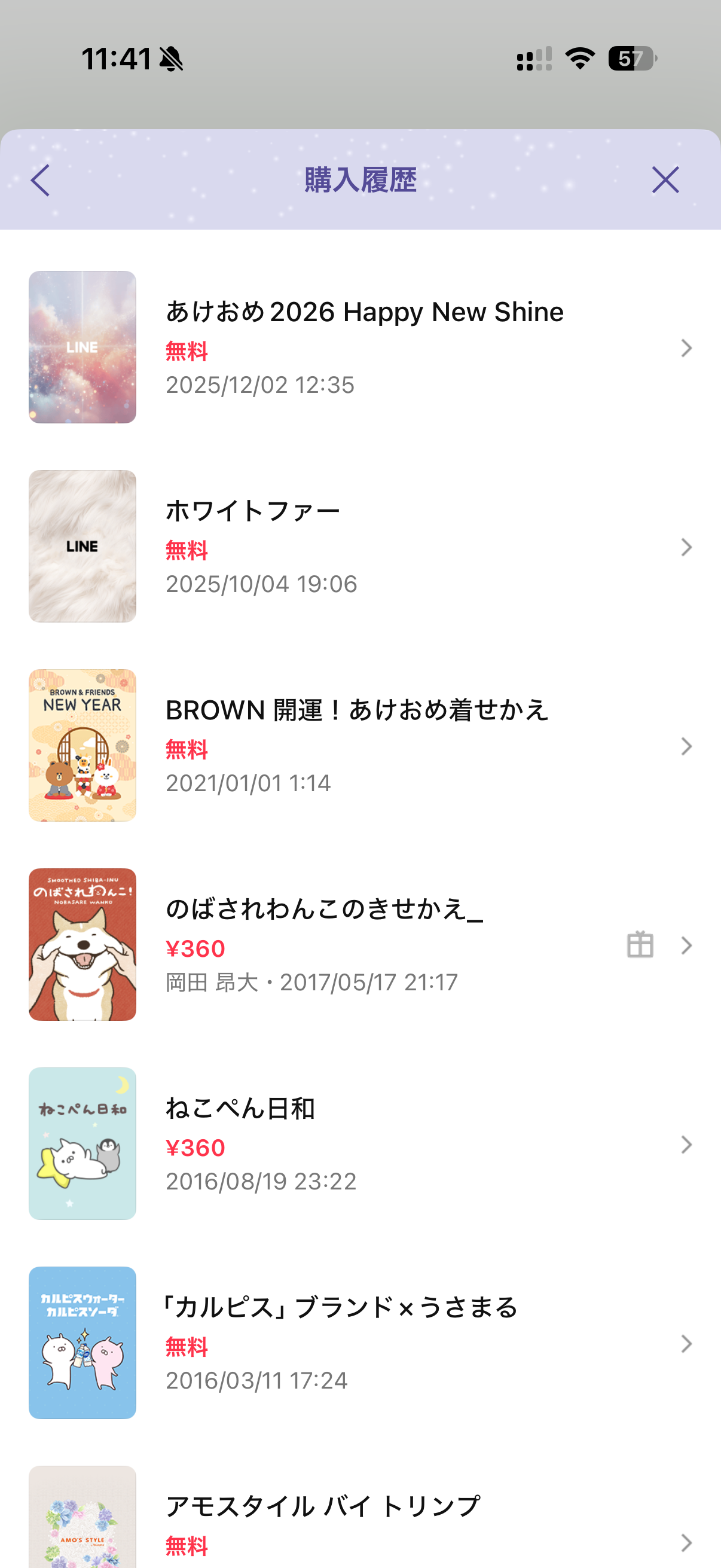Open あけおめ 2026 Happy New Shine theme
Viewport: 721px width, 1568px height.
364,347
